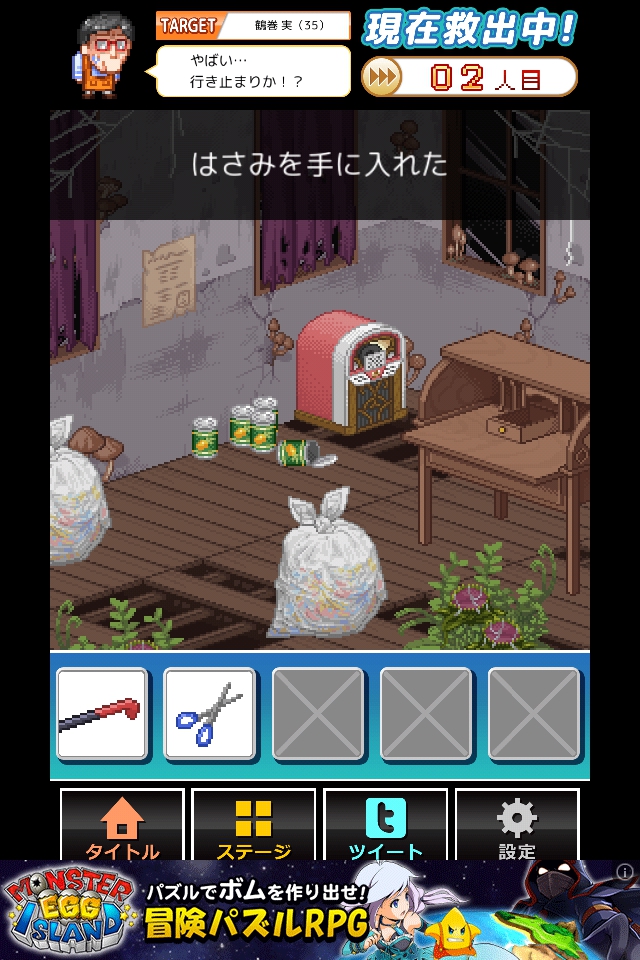Return to title with タイトル button

tap(122, 827)
